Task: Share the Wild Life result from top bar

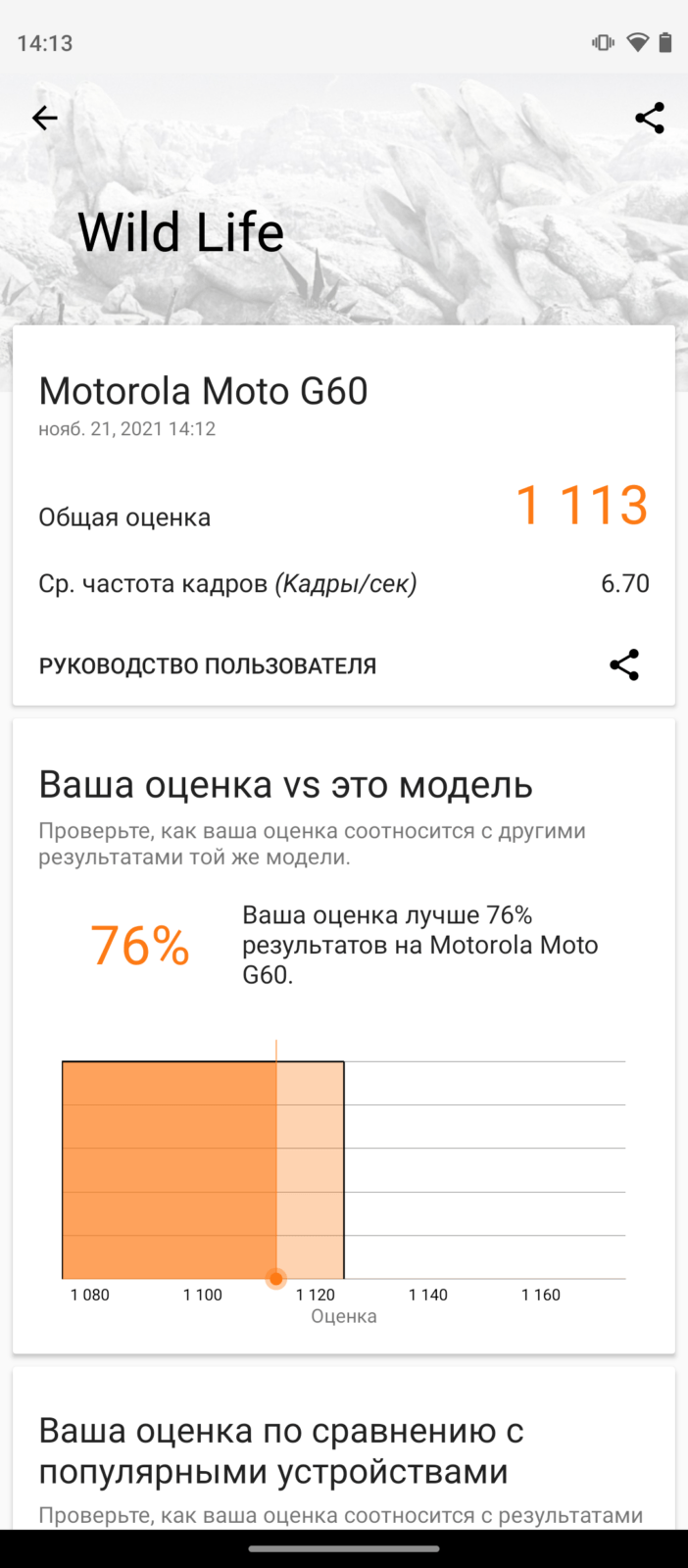Action: coord(650,119)
